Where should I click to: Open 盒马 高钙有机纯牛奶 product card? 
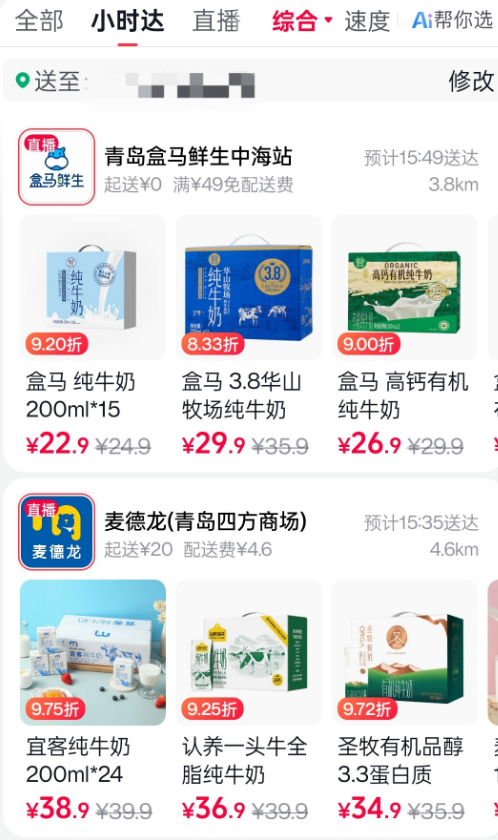(404, 336)
